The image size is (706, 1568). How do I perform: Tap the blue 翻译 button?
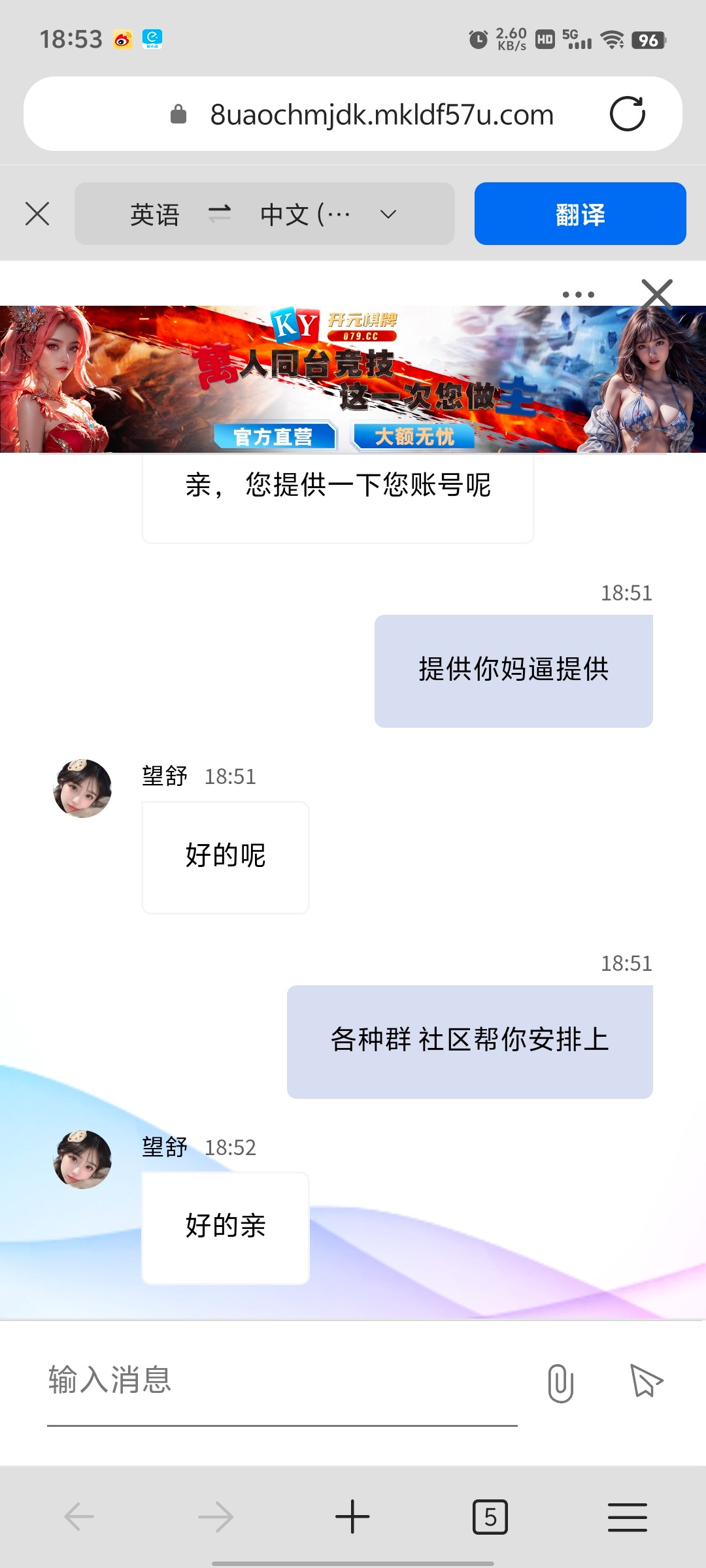580,214
